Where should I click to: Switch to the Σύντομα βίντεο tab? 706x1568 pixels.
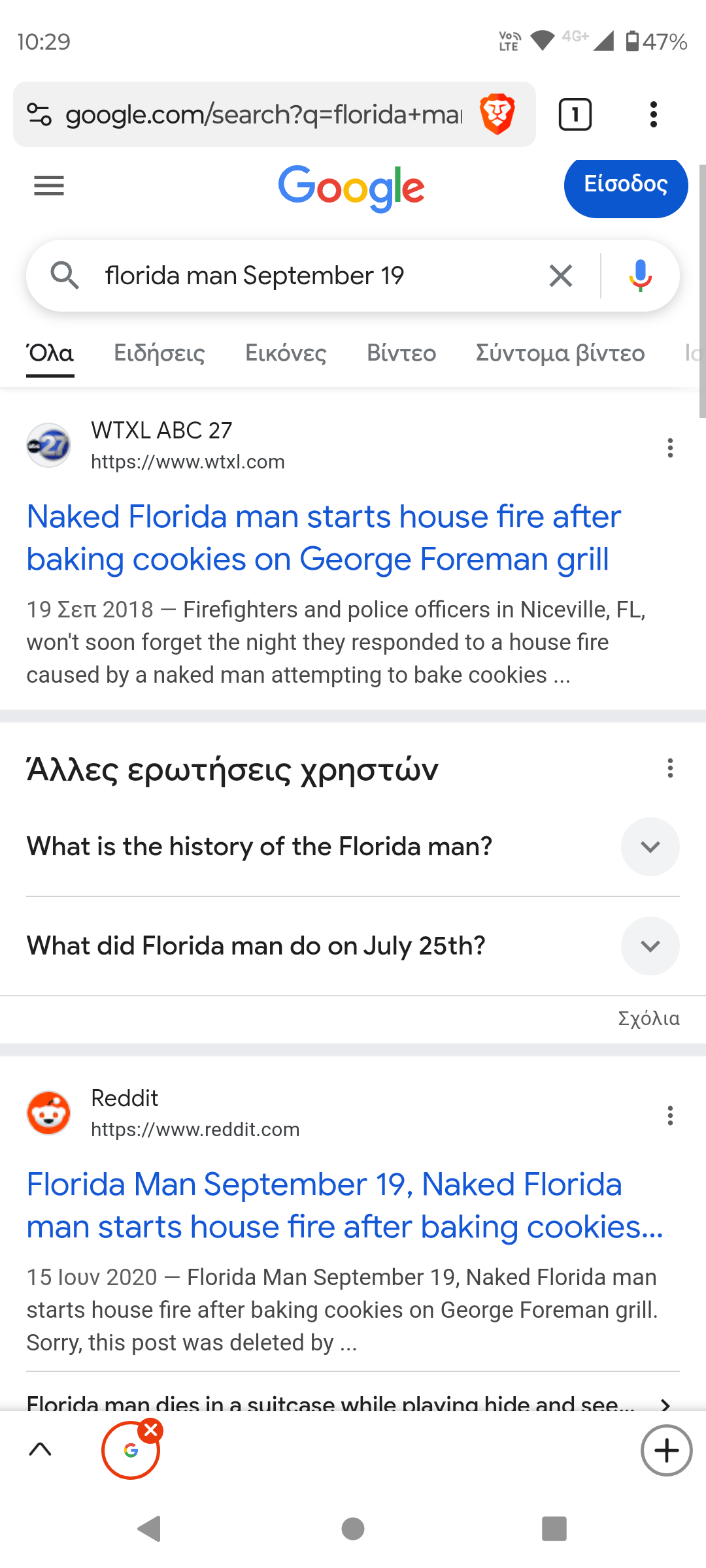click(560, 353)
